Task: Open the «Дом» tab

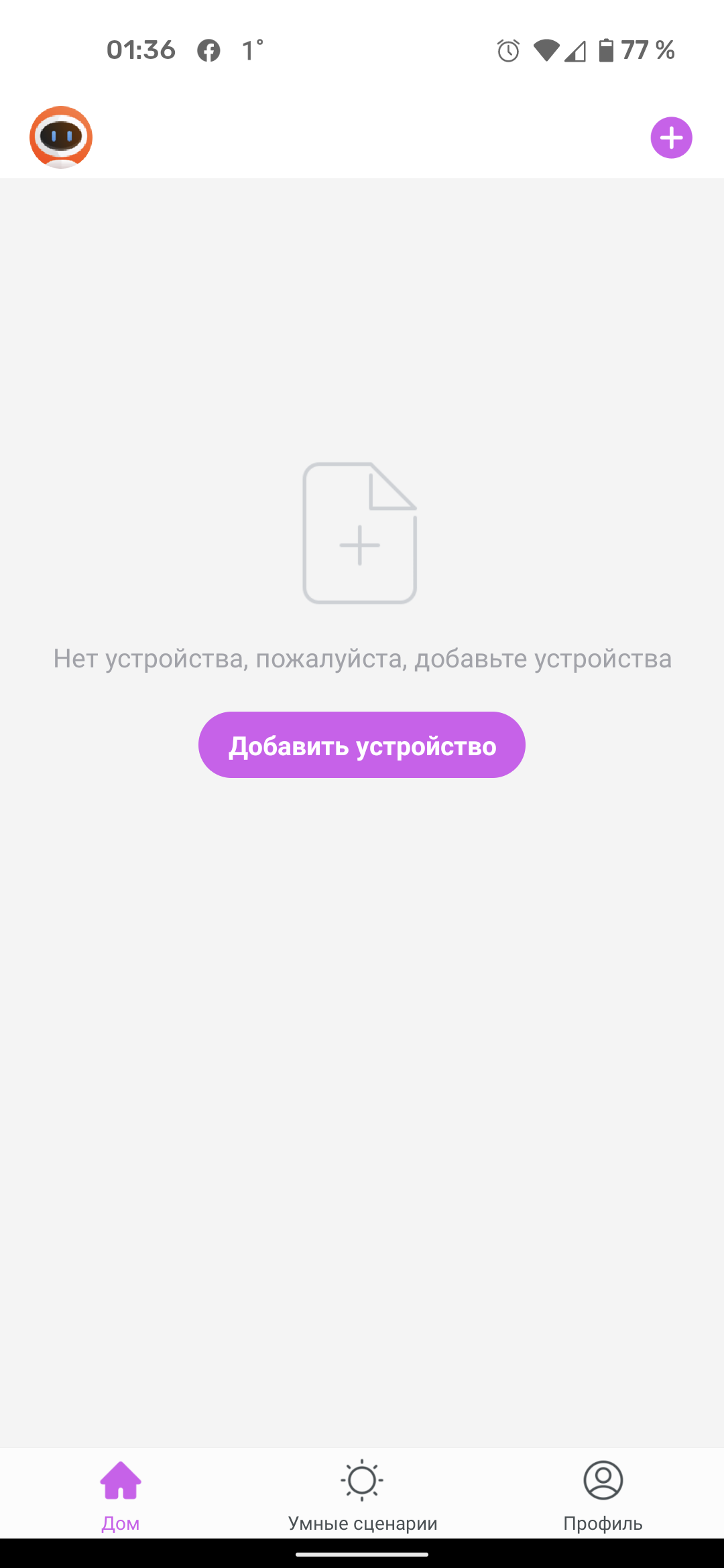Action: [x=121, y=1494]
